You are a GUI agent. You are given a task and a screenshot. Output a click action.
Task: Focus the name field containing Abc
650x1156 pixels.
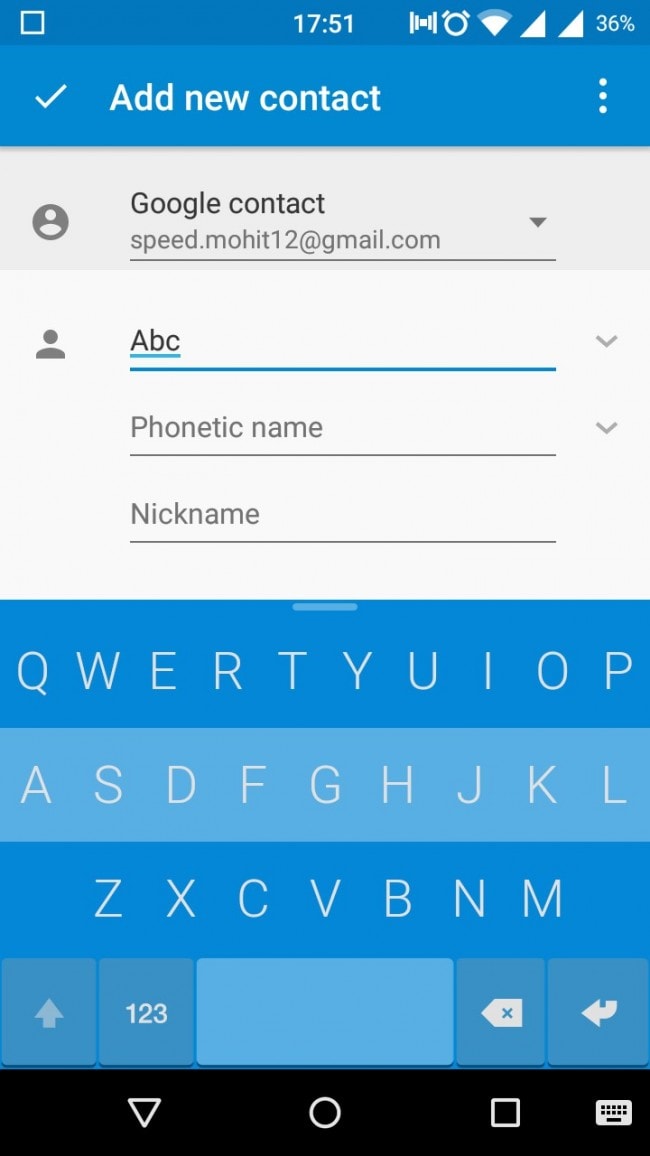(342, 342)
